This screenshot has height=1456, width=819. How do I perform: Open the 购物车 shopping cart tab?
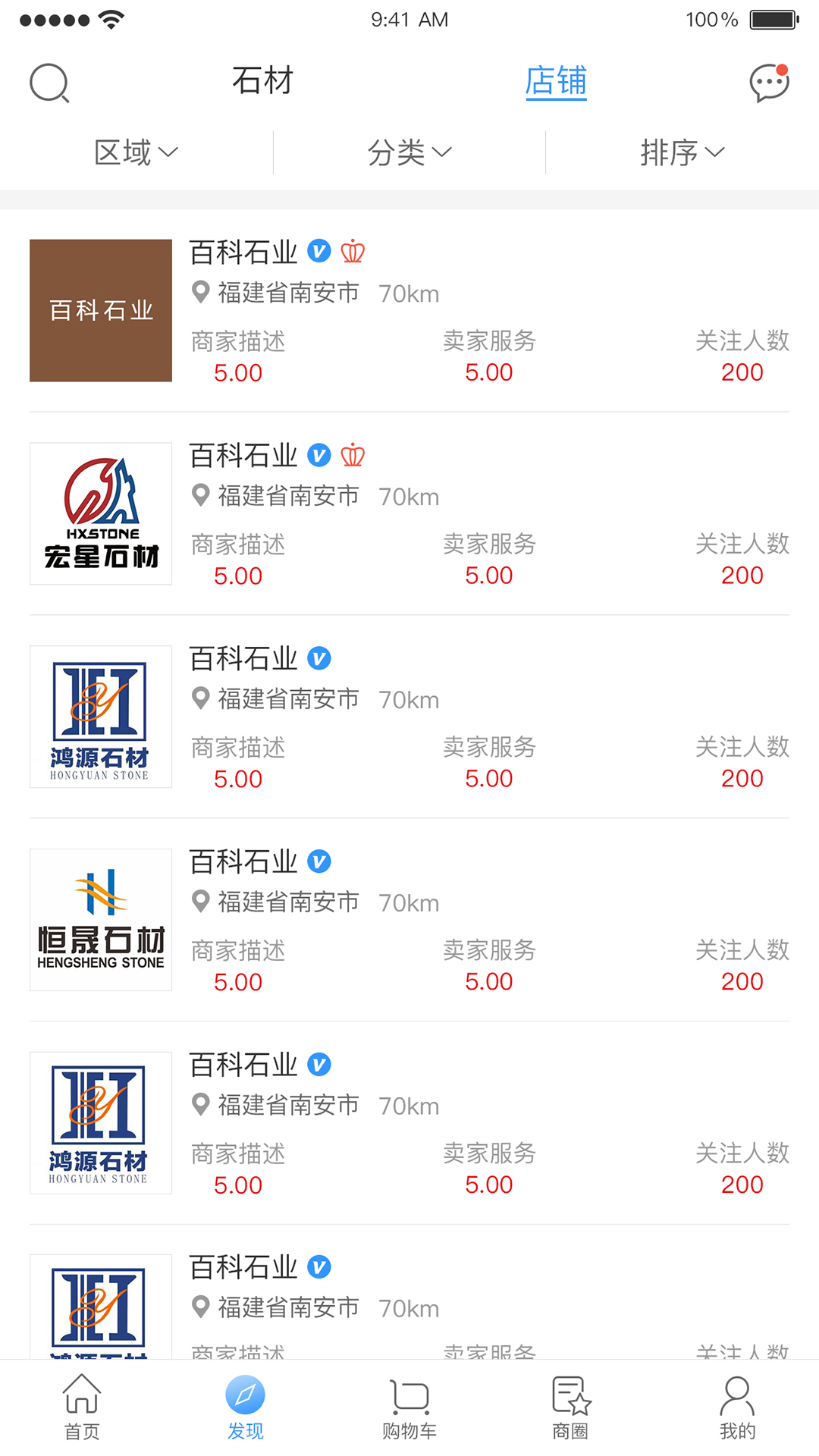(x=409, y=1407)
